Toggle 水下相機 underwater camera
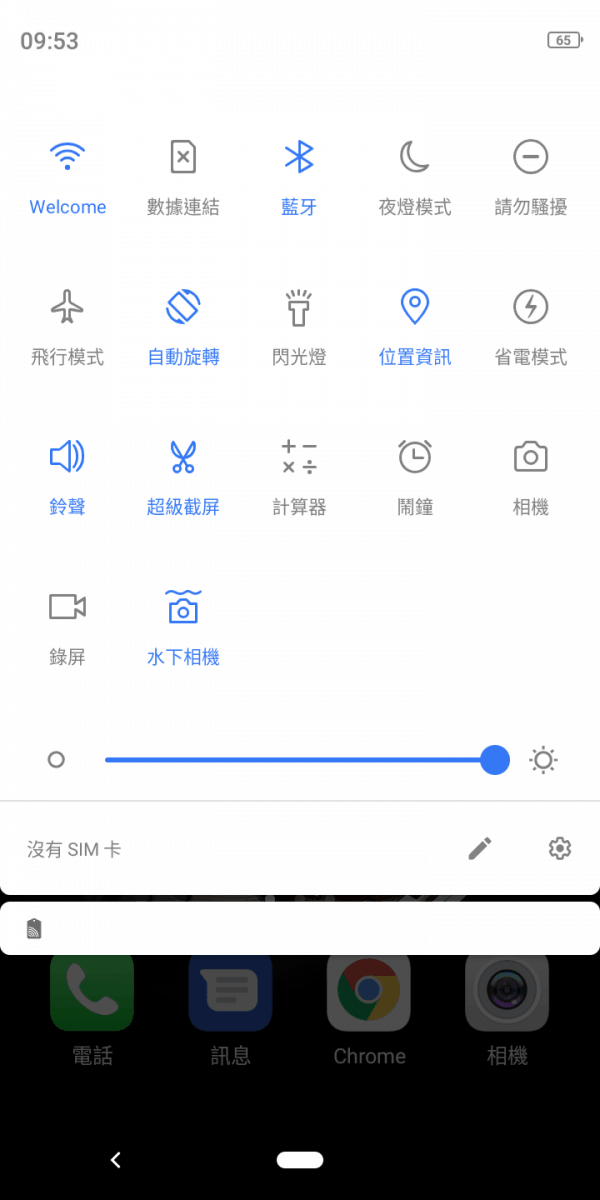 tap(183, 607)
